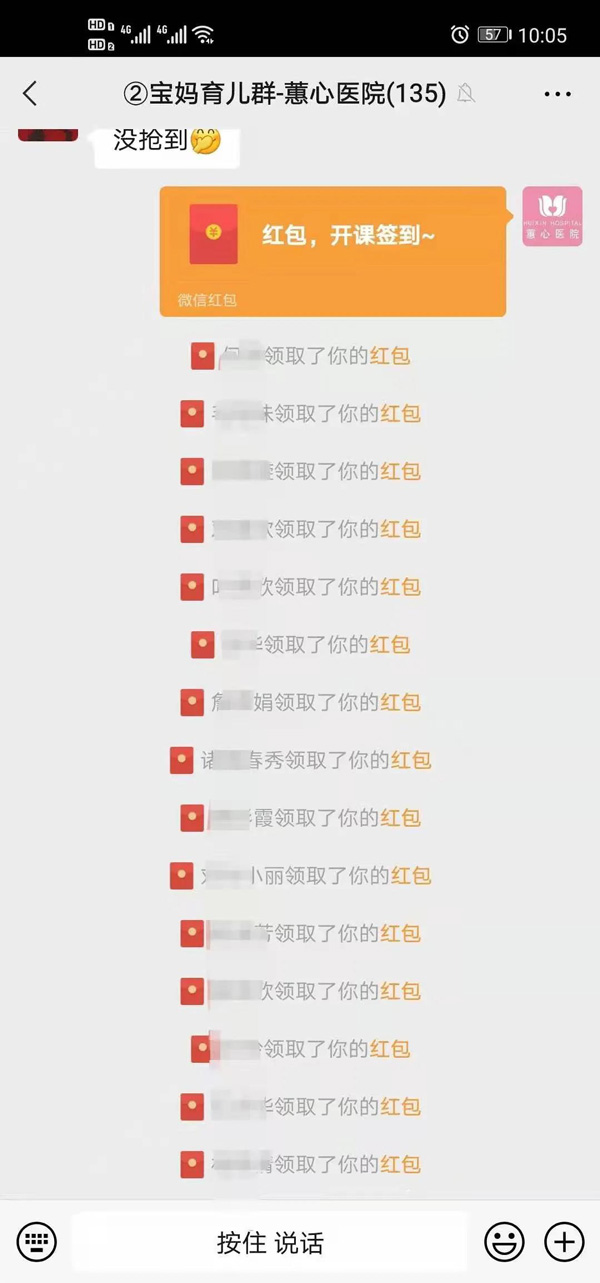Screen dimensions: 600x1283
Task: Open the plus attachment menu
Action: (563, 1242)
